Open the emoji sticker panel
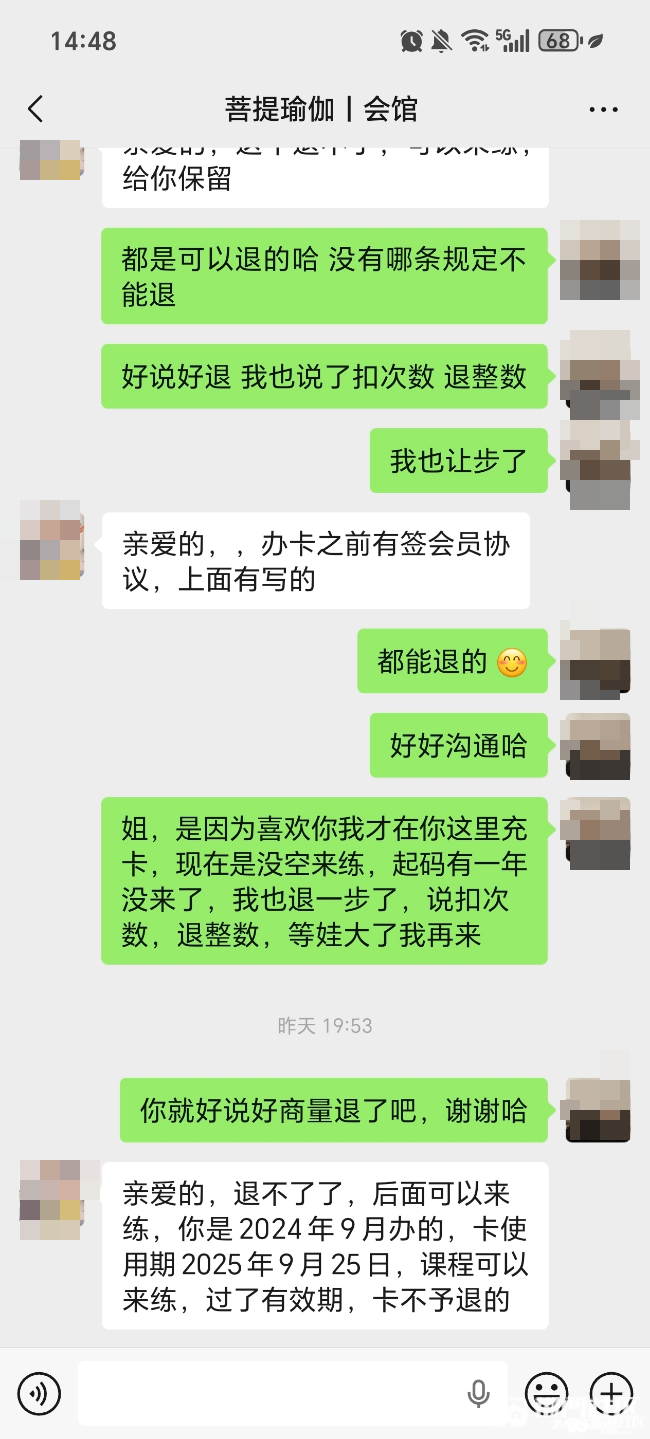Image resolution: width=650 pixels, height=1439 pixels. coord(546,1392)
